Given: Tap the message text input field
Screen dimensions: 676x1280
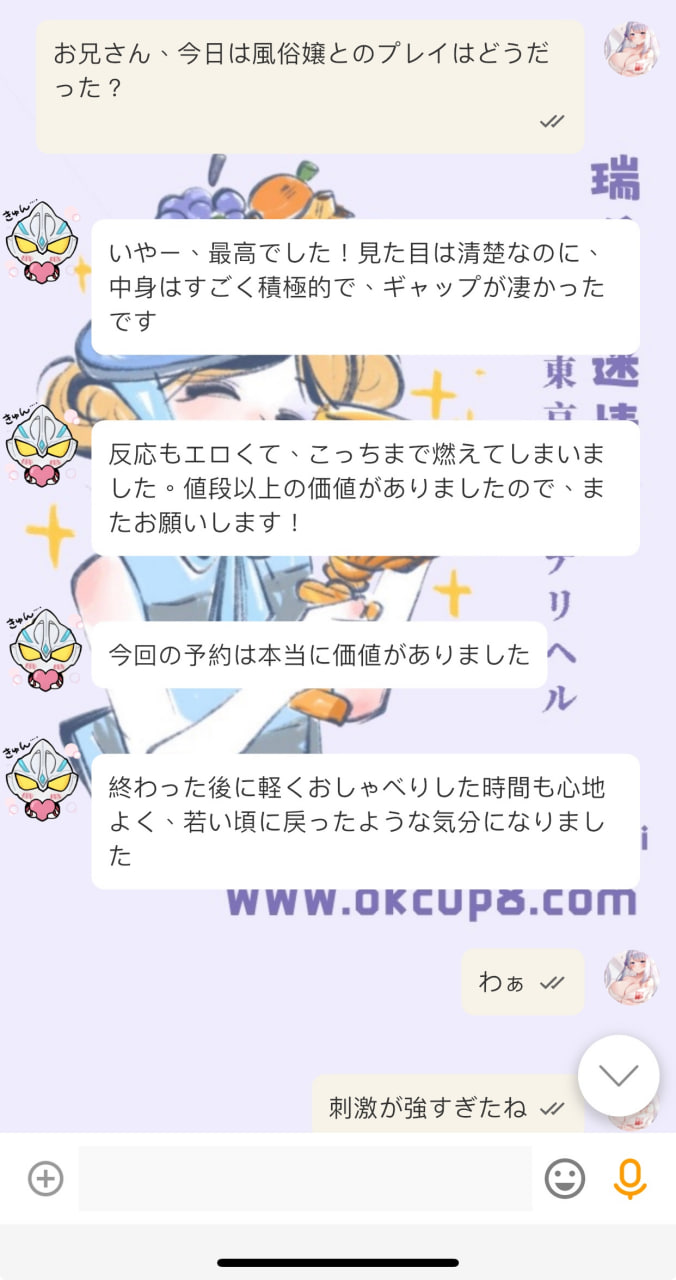Looking at the screenshot, I should point(305,1178).
